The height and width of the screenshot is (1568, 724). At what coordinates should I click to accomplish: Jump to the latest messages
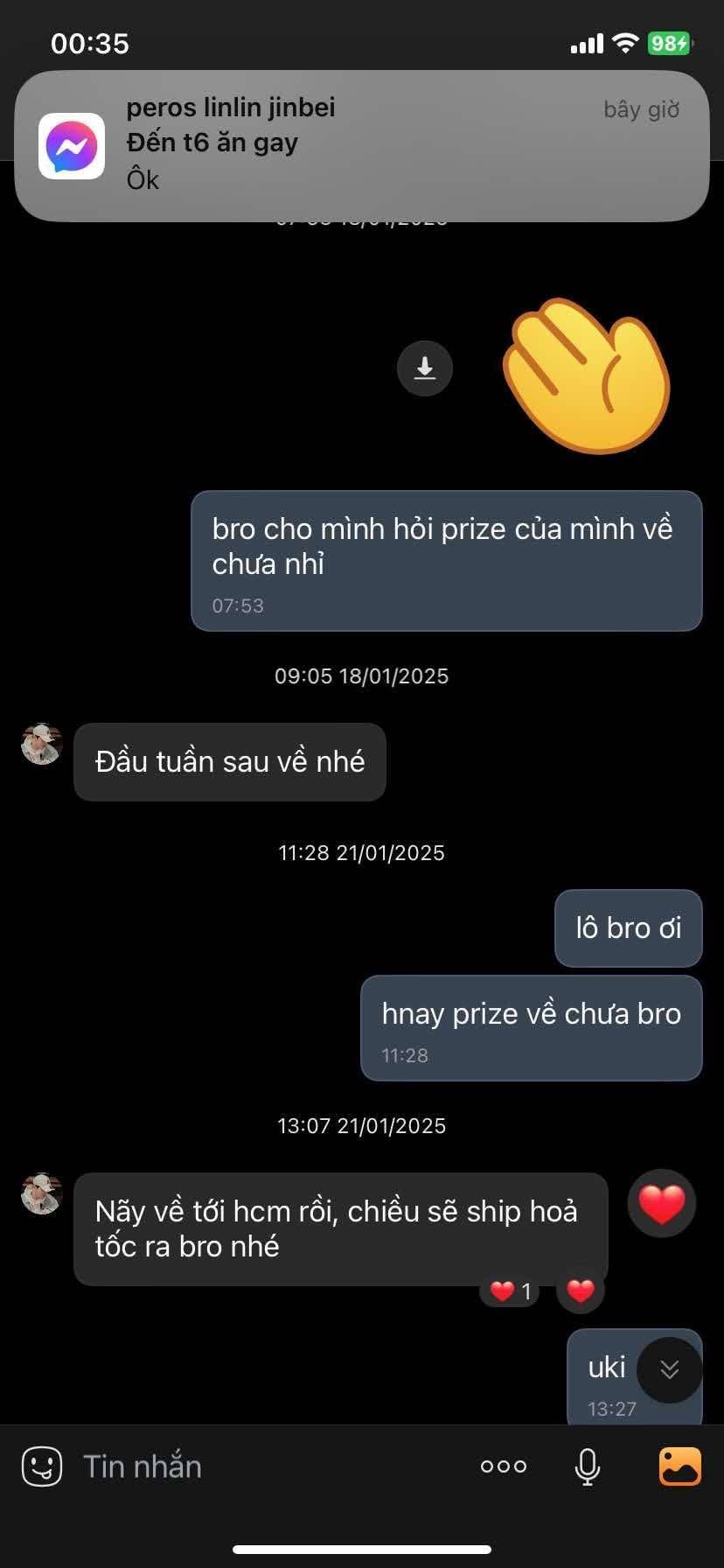click(x=669, y=1369)
